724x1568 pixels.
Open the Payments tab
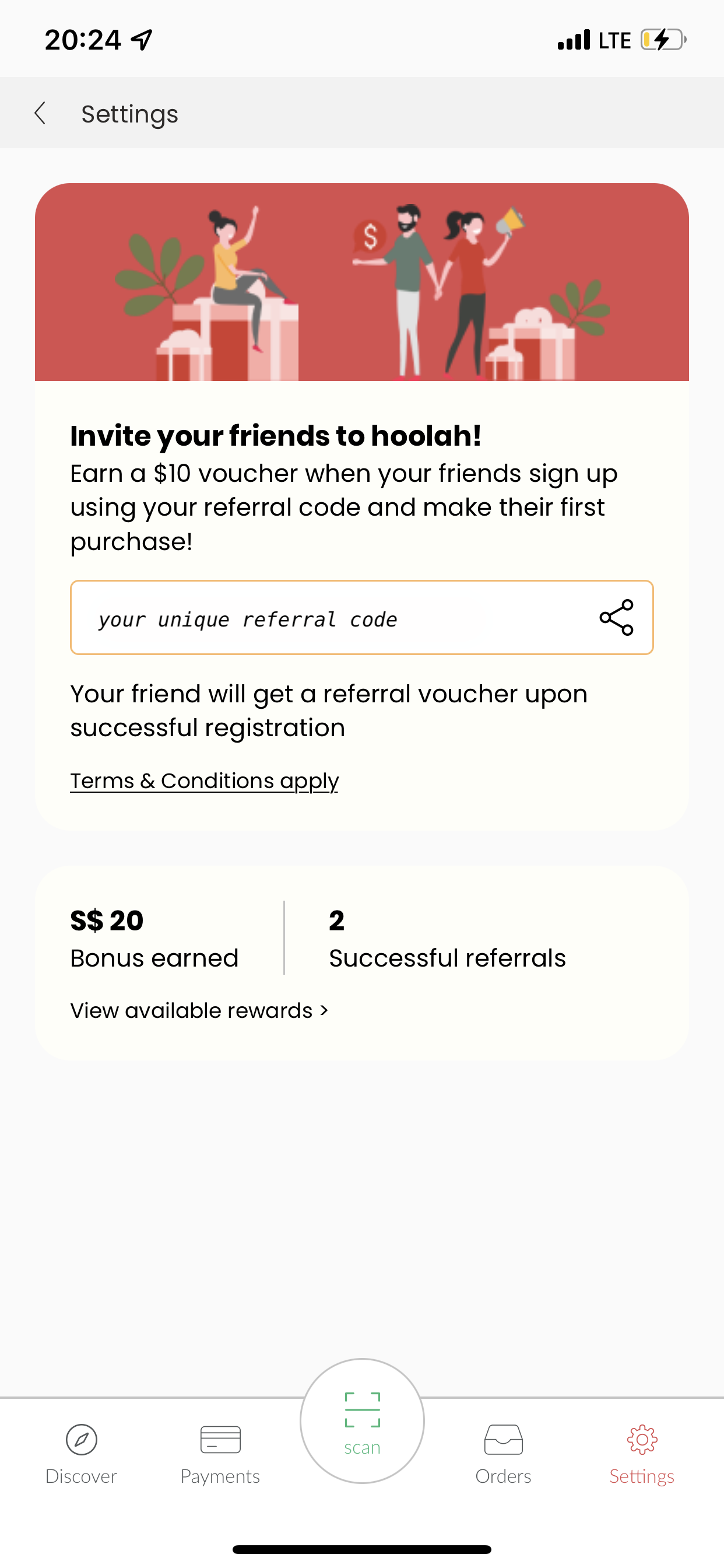tap(220, 1455)
